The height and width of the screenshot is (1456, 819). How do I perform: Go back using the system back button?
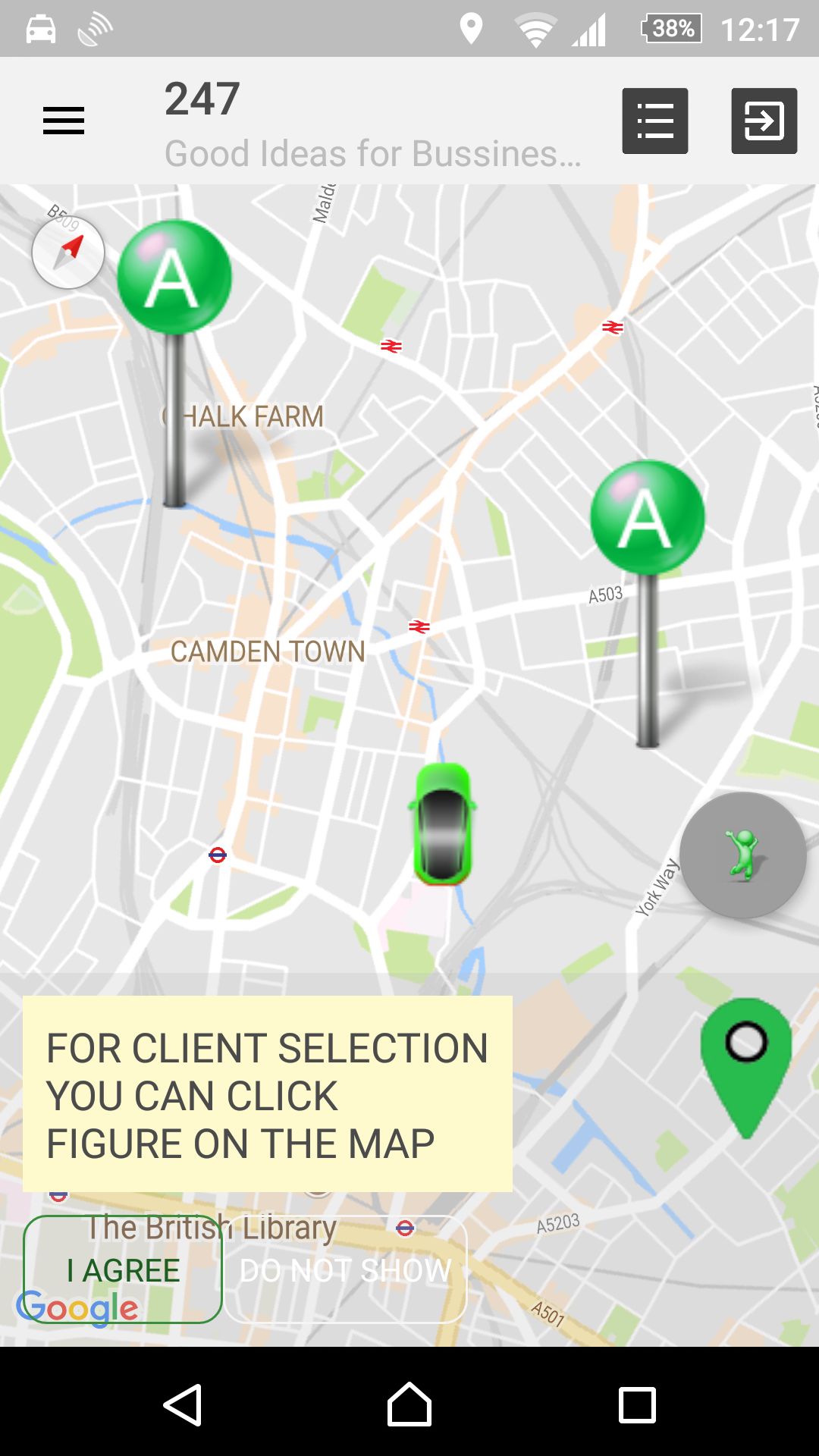click(183, 1404)
